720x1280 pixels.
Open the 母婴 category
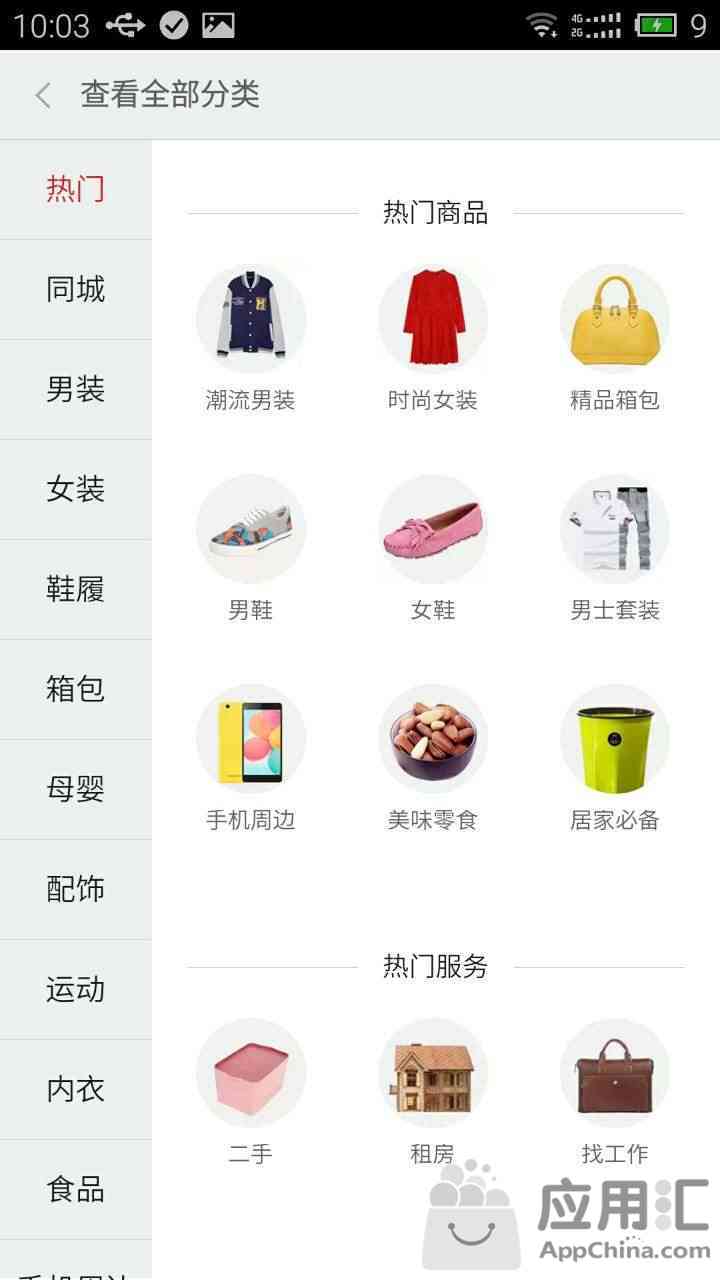click(76, 790)
